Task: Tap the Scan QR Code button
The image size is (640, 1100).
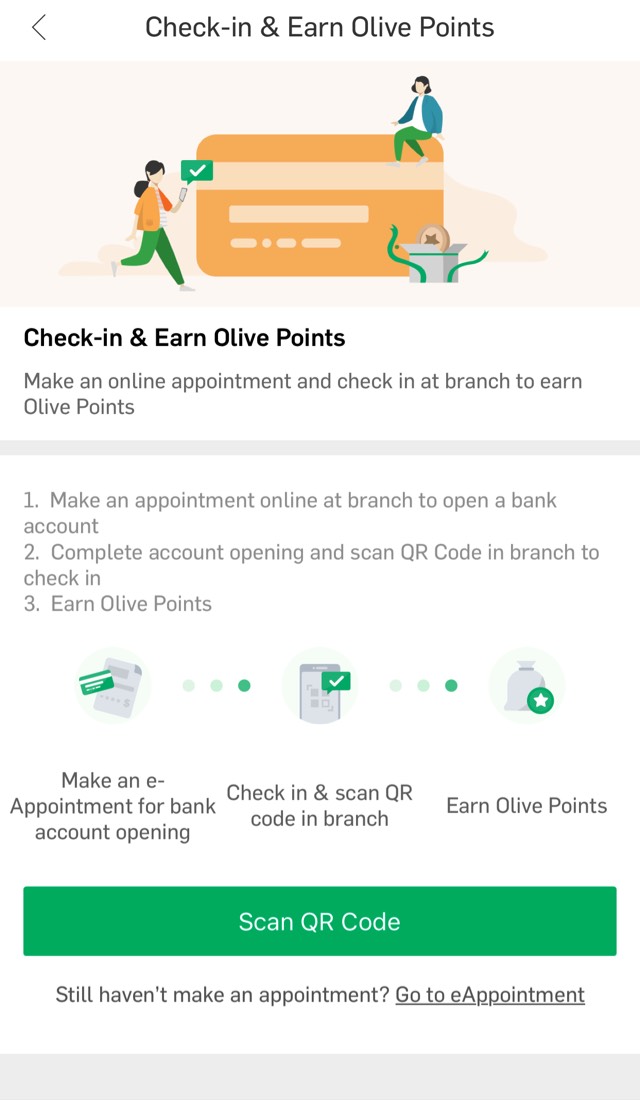Action: (x=319, y=921)
